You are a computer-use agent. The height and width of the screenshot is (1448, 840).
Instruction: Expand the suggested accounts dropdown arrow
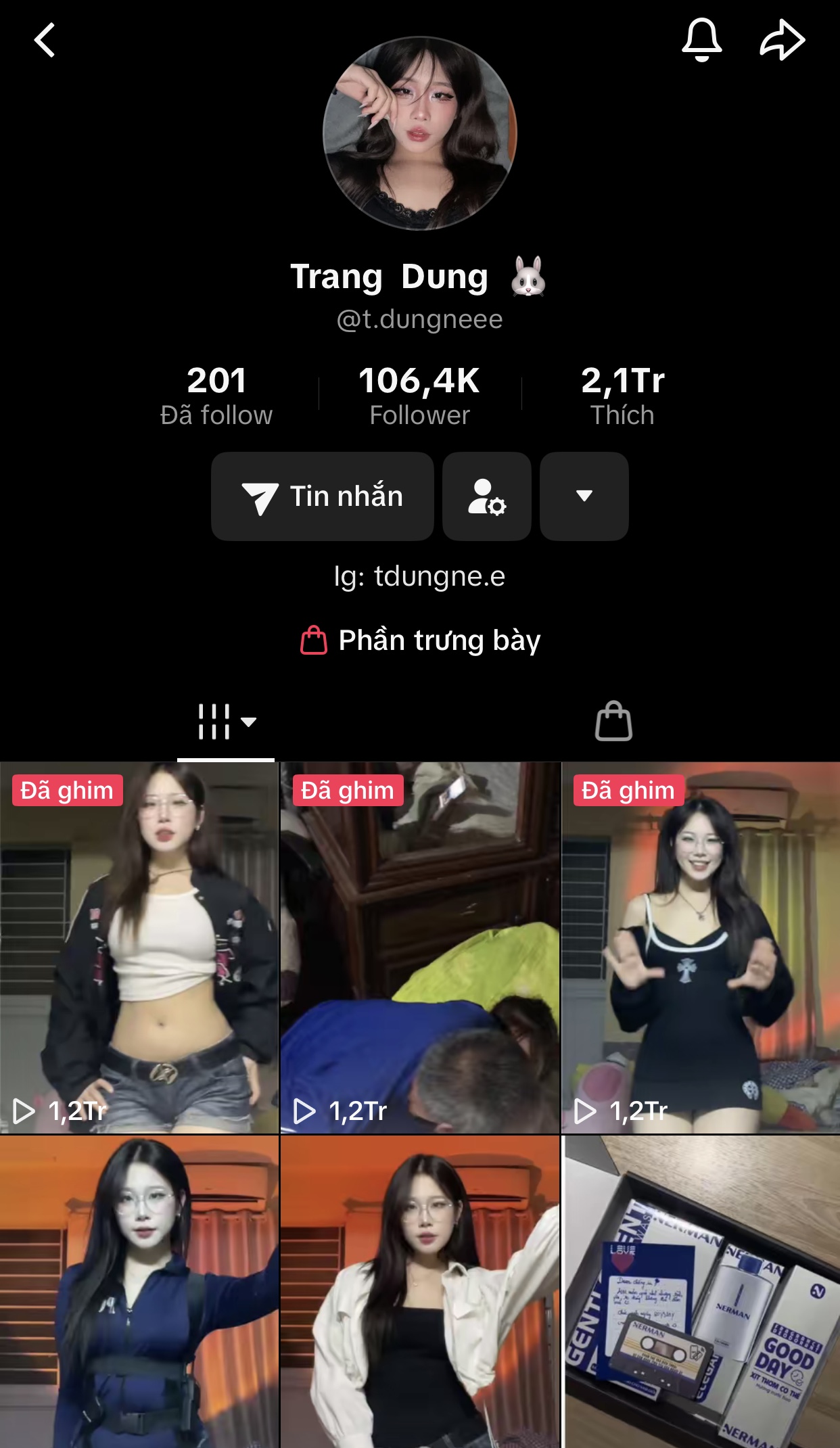[584, 496]
